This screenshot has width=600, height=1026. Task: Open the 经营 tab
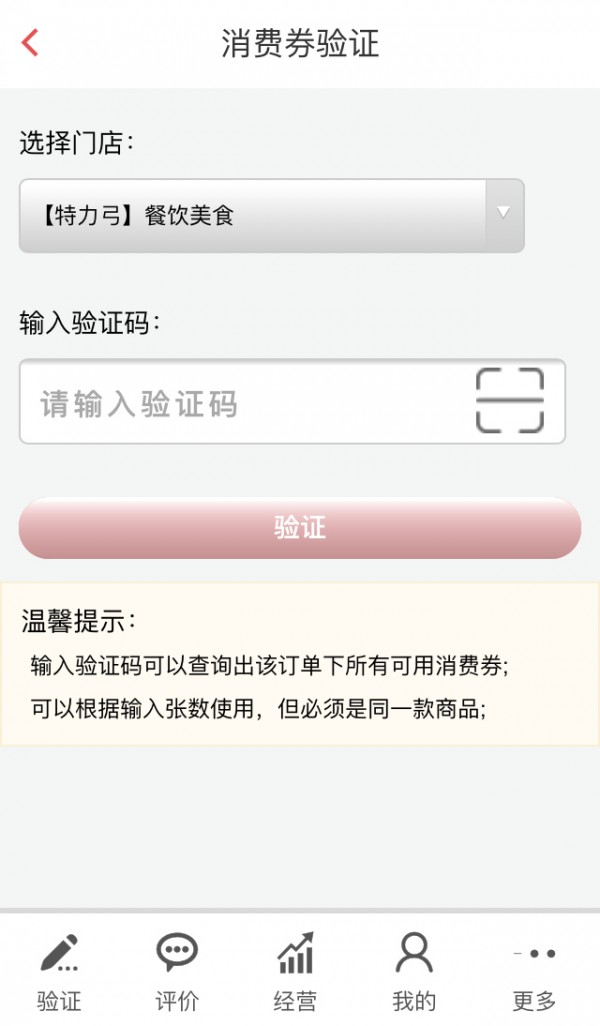click(296, 970)
